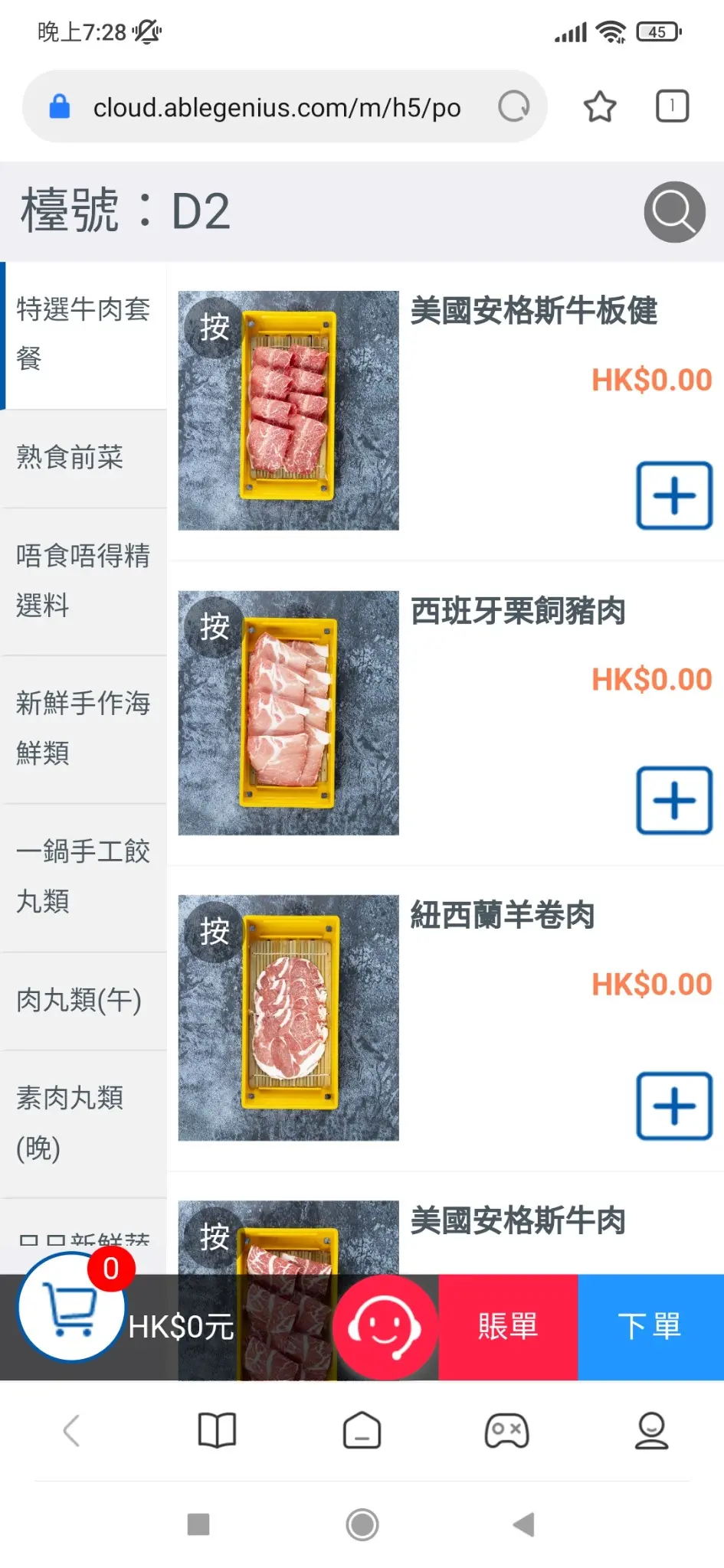
Task: Add 紐西蘭羊卷肉 to cart
Action: pos(674,1106)
